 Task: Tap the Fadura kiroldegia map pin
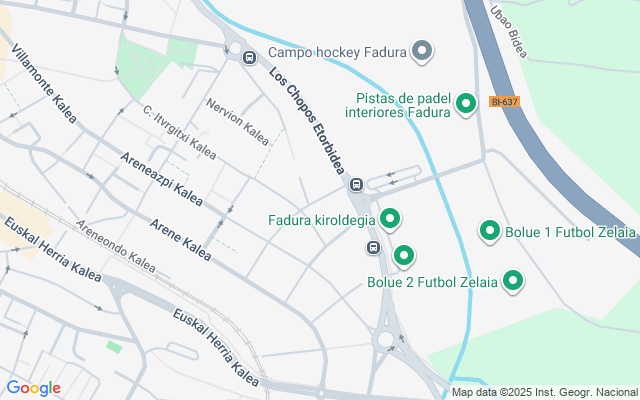[390, 220]
